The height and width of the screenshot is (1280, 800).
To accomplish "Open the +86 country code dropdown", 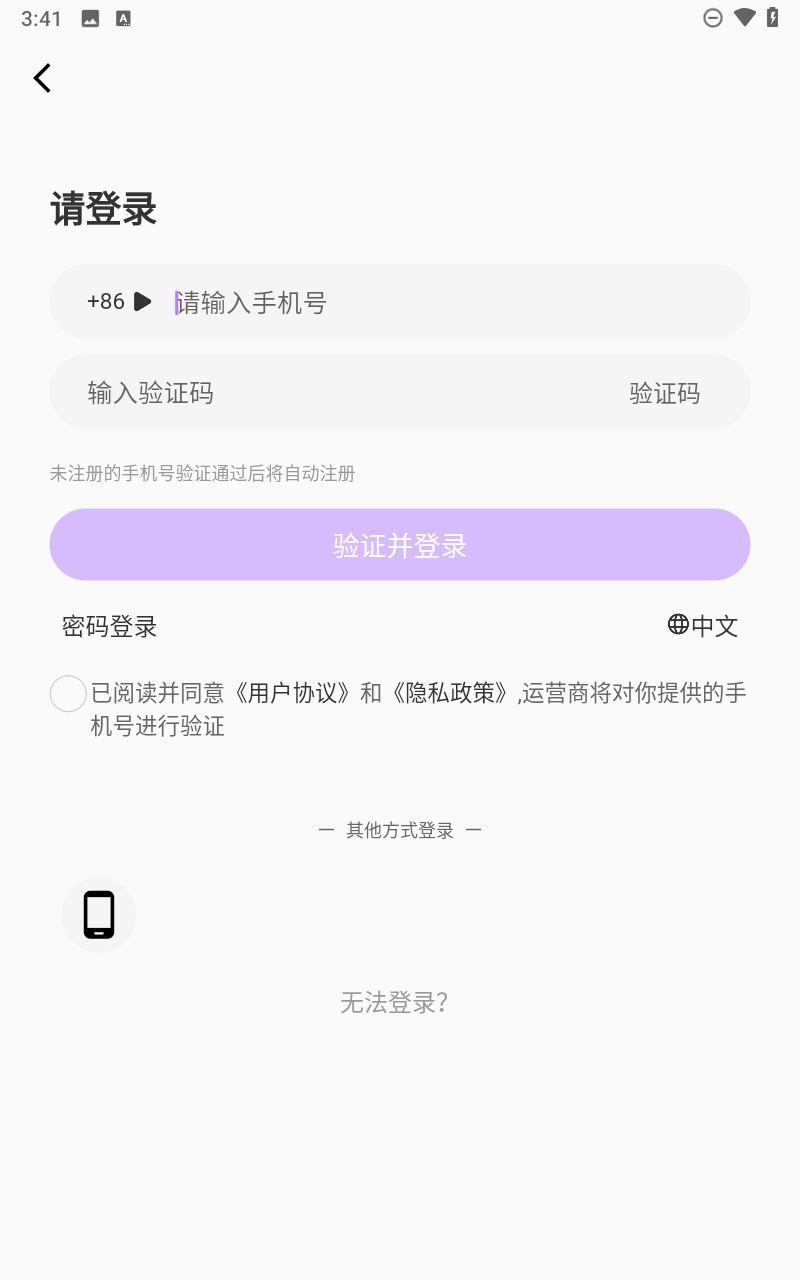I will 120,301.
